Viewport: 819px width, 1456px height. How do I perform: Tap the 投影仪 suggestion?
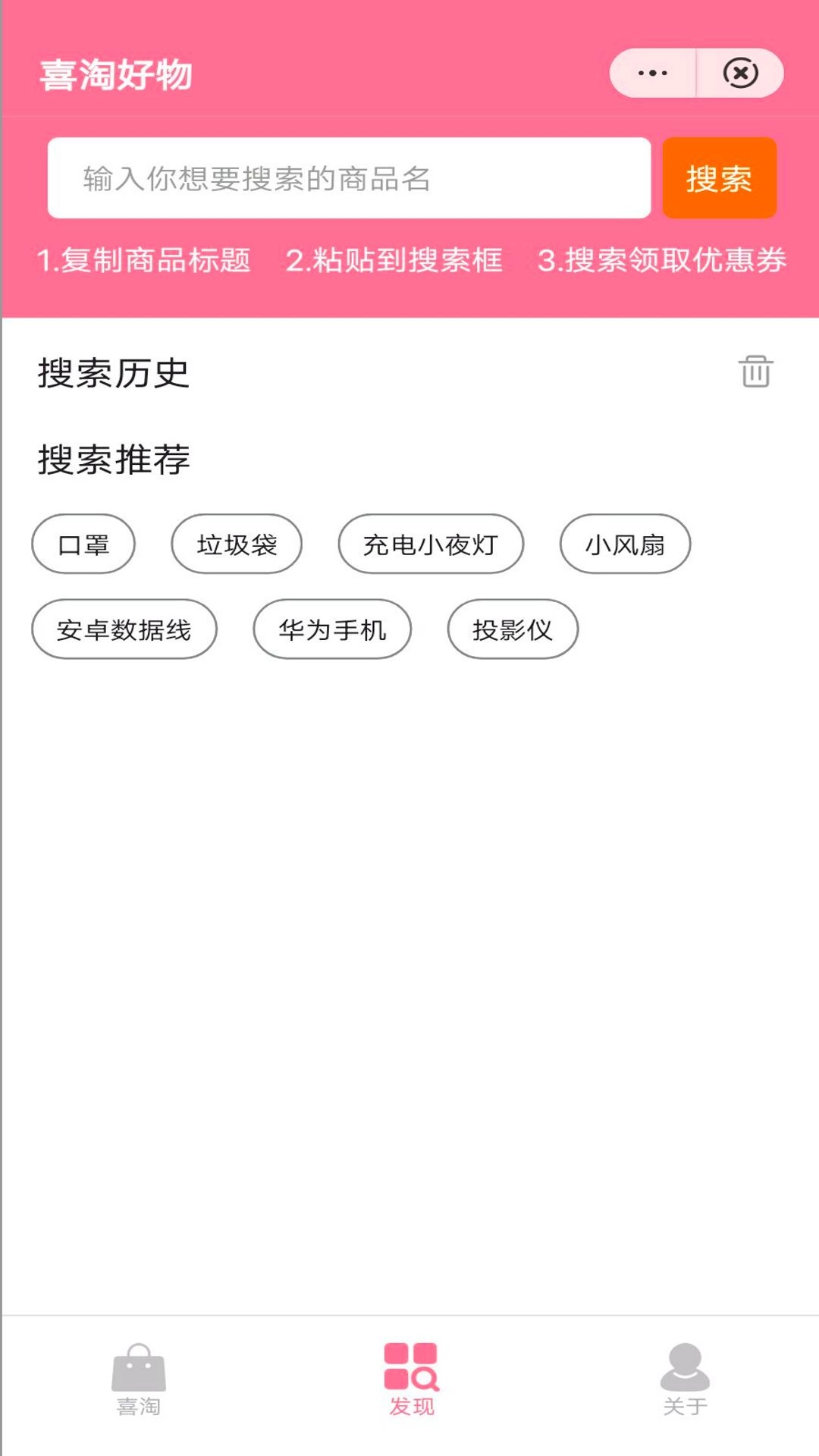click(x=513, y=628)
